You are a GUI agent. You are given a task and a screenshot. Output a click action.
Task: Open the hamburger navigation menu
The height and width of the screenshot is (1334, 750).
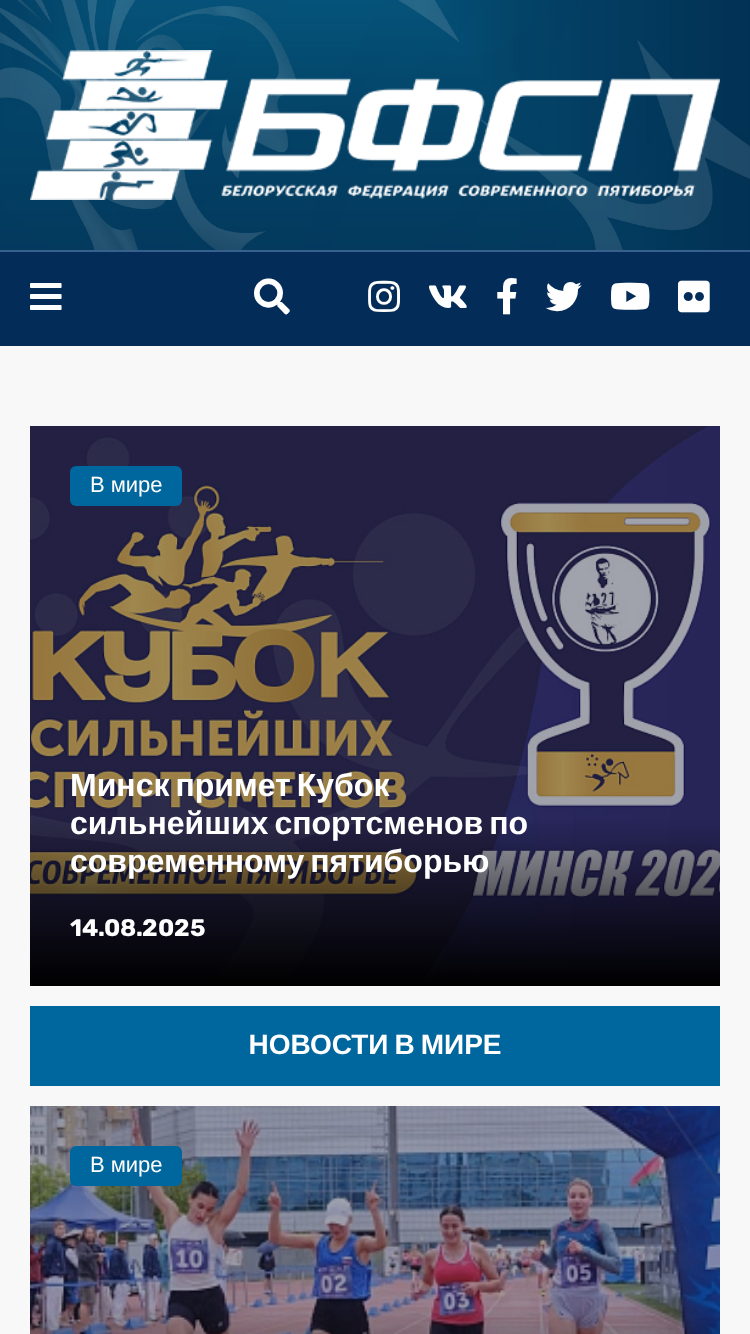click(x=46, y=297)
